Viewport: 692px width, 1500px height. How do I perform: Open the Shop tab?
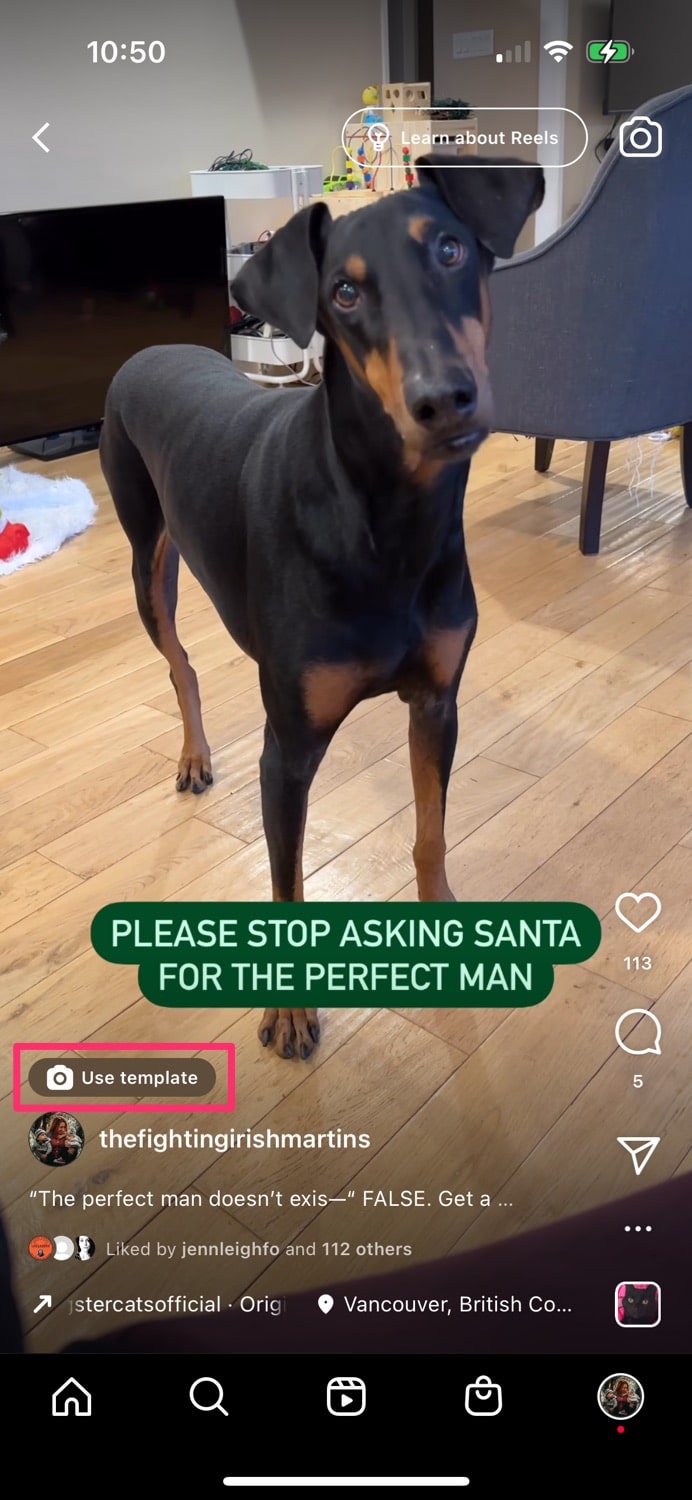tap(483, 1396)
